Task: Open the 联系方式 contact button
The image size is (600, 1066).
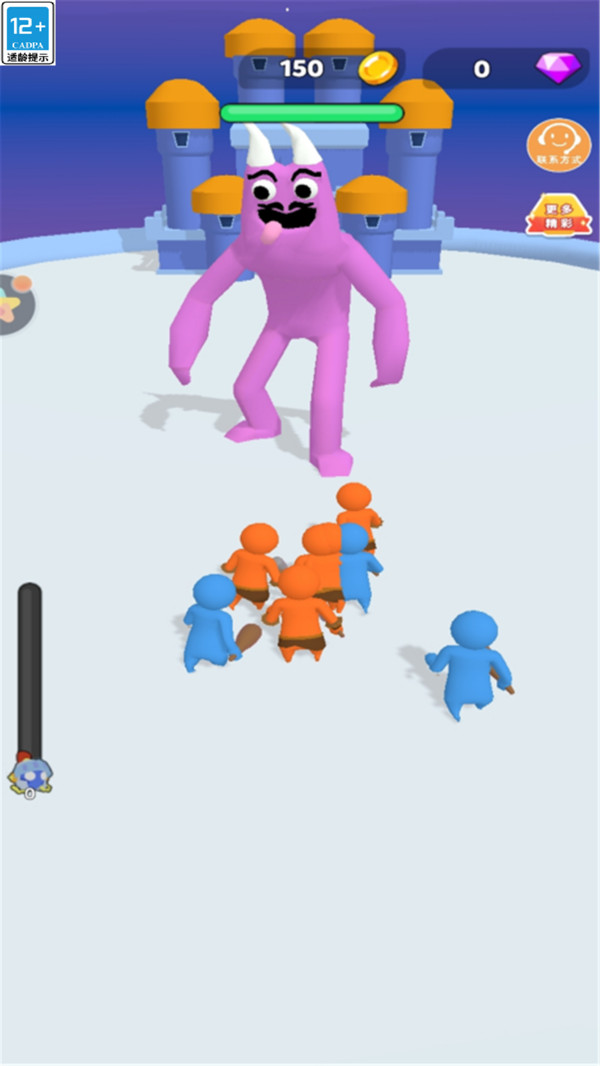Action: click(x=558, y=146)
